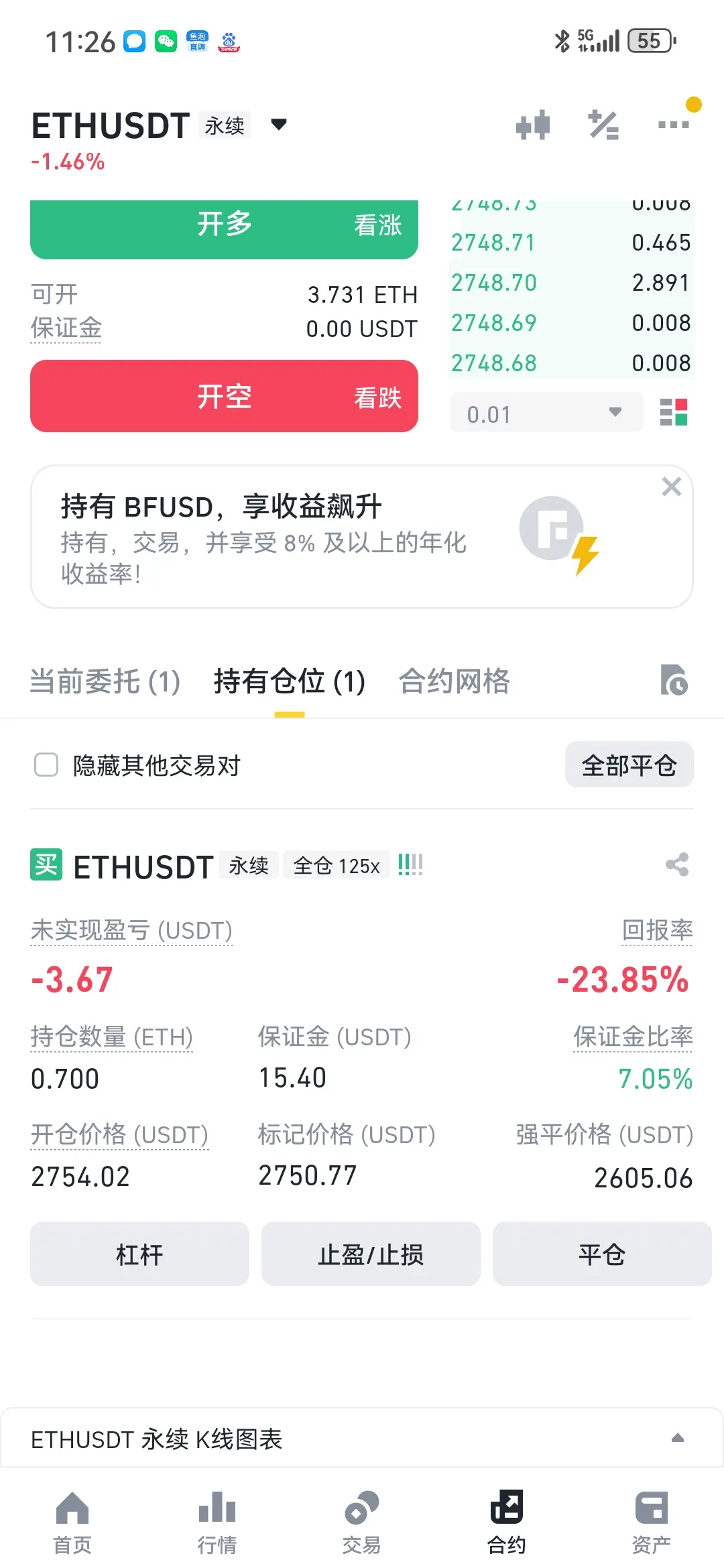Check 隐藏其他交易对 checkbox
Screen dimensions: 724x1568
coord(46,765)
